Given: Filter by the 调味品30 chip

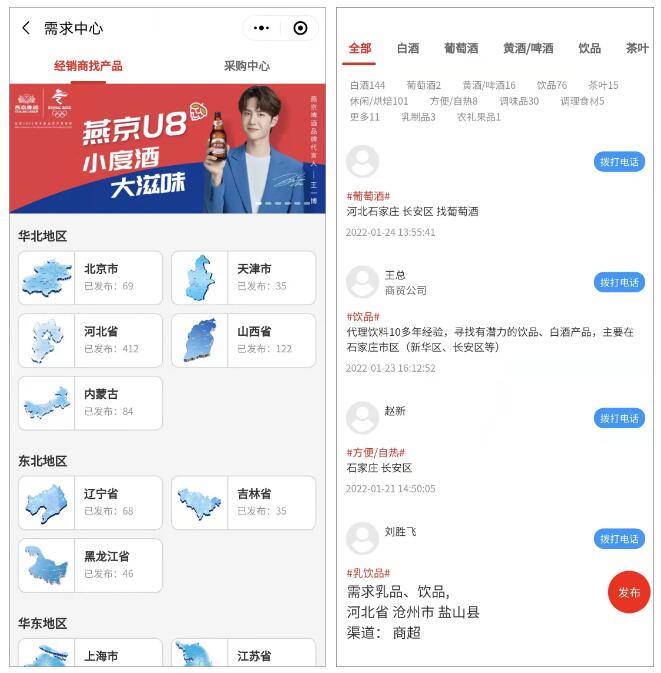Looking at the screenshot, I should [519, 101].
